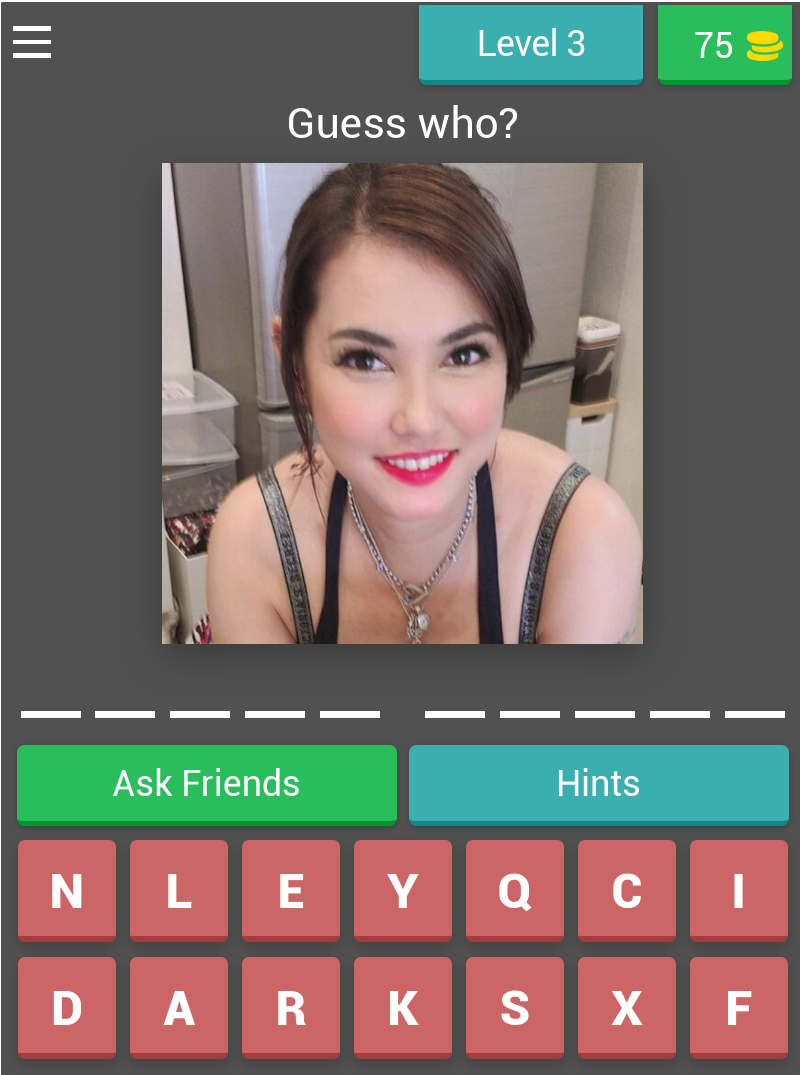
Task: Select the letter D key
Action: coord(66,1005)
